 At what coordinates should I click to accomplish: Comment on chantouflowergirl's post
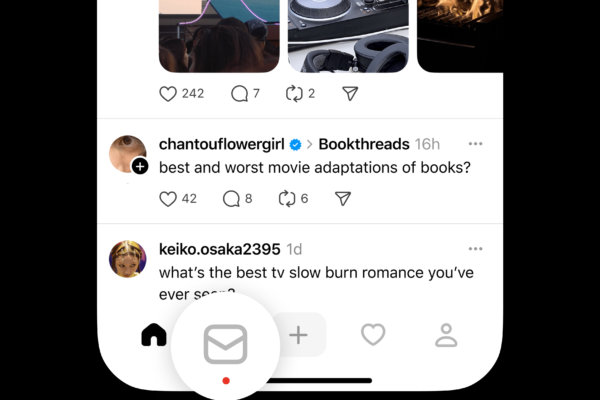tap(232, 198)
